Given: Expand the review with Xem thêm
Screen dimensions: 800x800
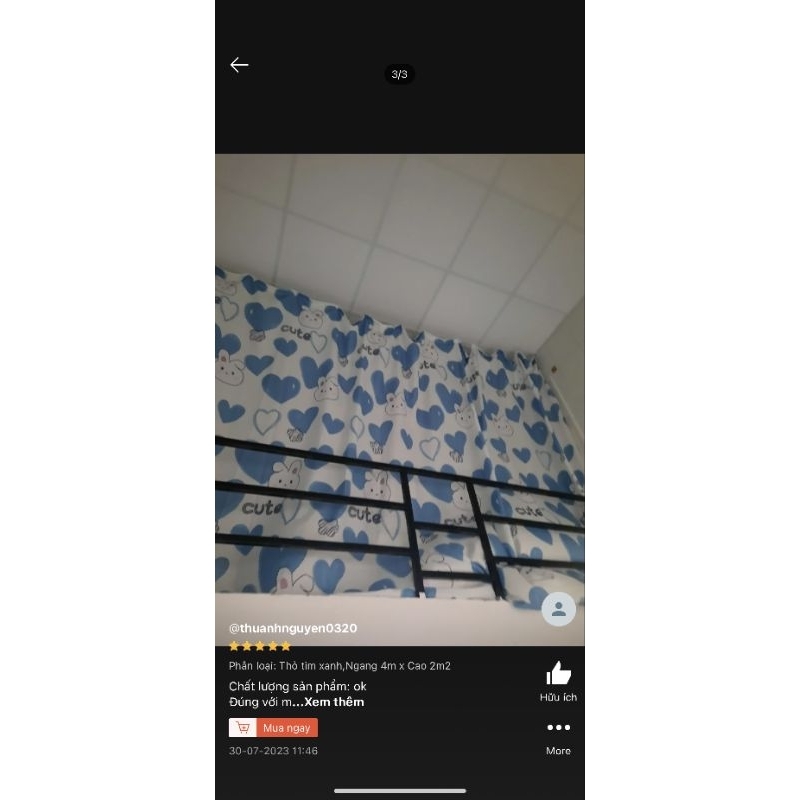Looking at the screenshot, I should [x=334, y=702].
